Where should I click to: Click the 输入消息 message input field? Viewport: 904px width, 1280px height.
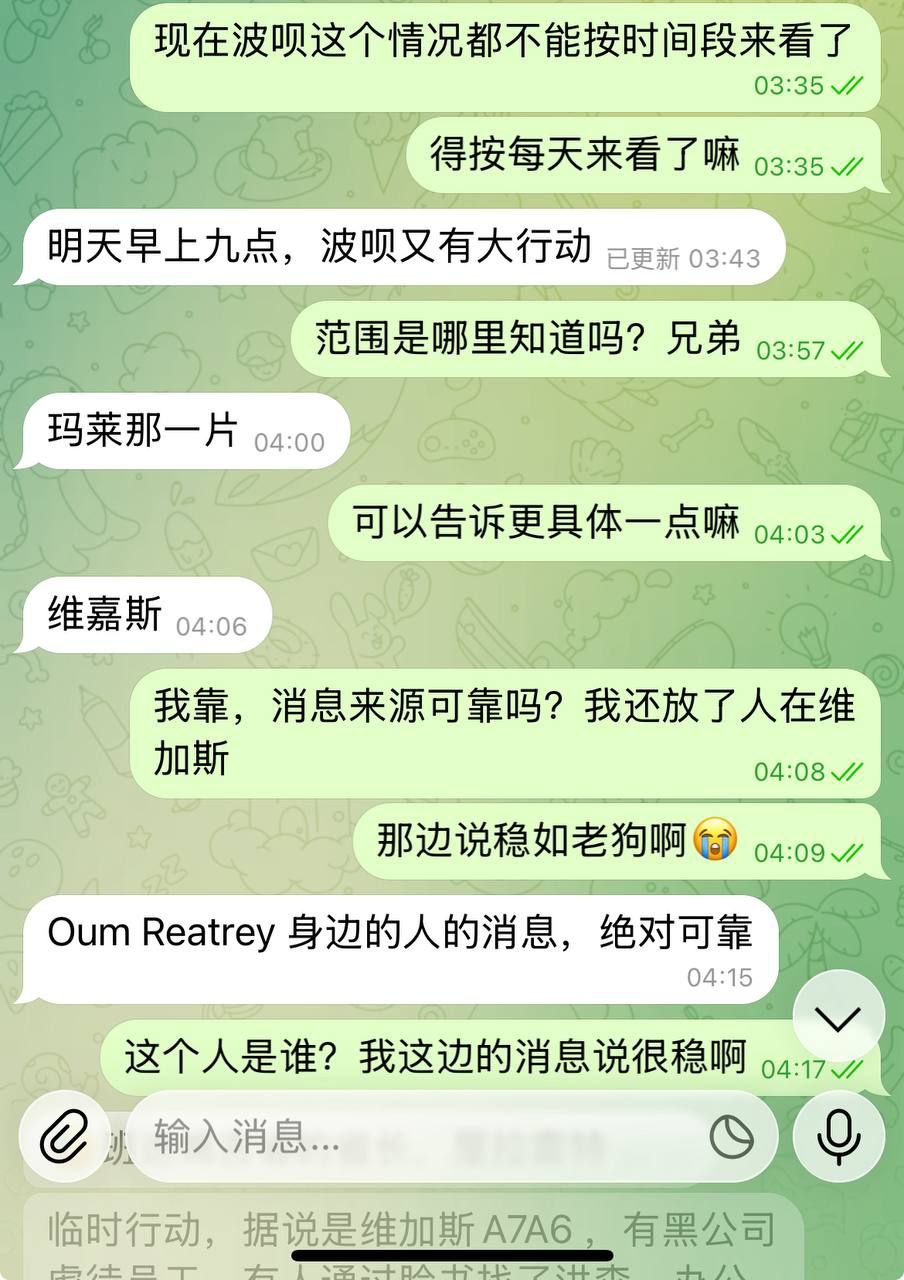400,1135
